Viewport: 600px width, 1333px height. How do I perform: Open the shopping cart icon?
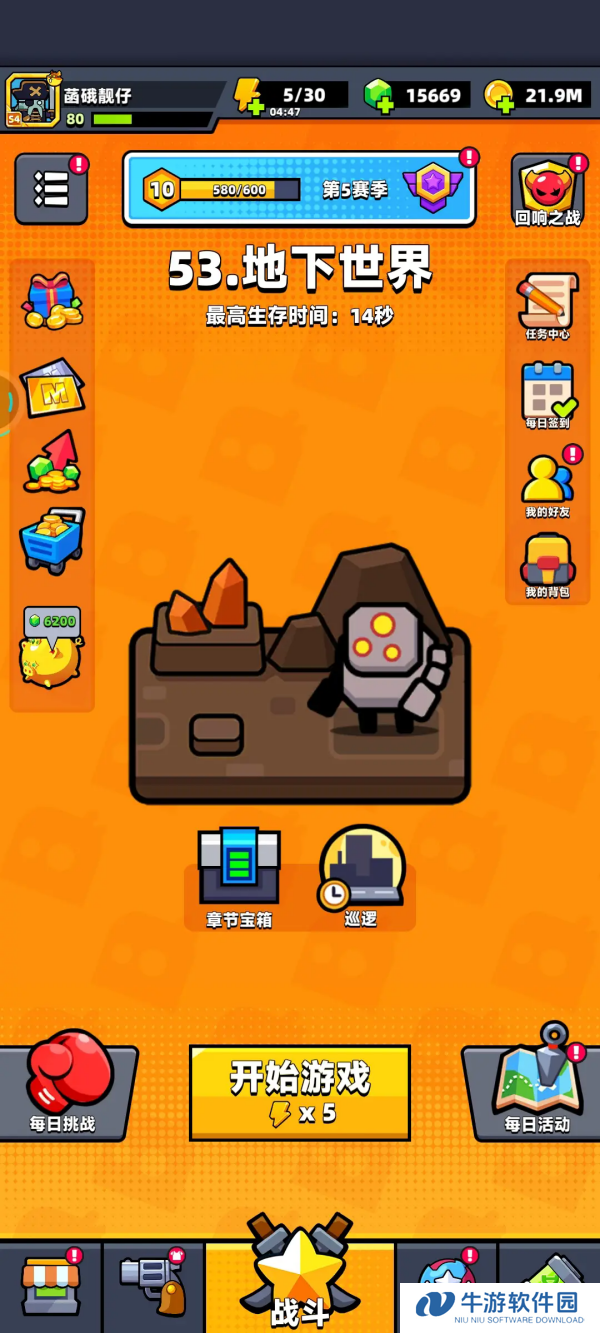(x=52, y=540)
